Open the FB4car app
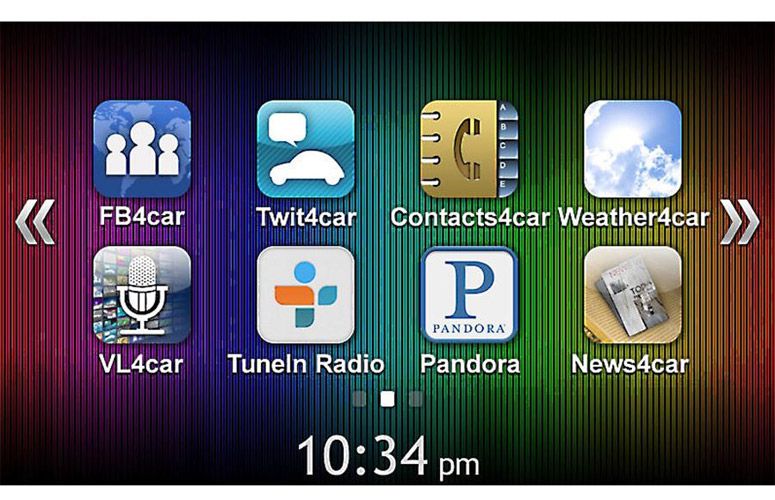 (x=141, y=149)
